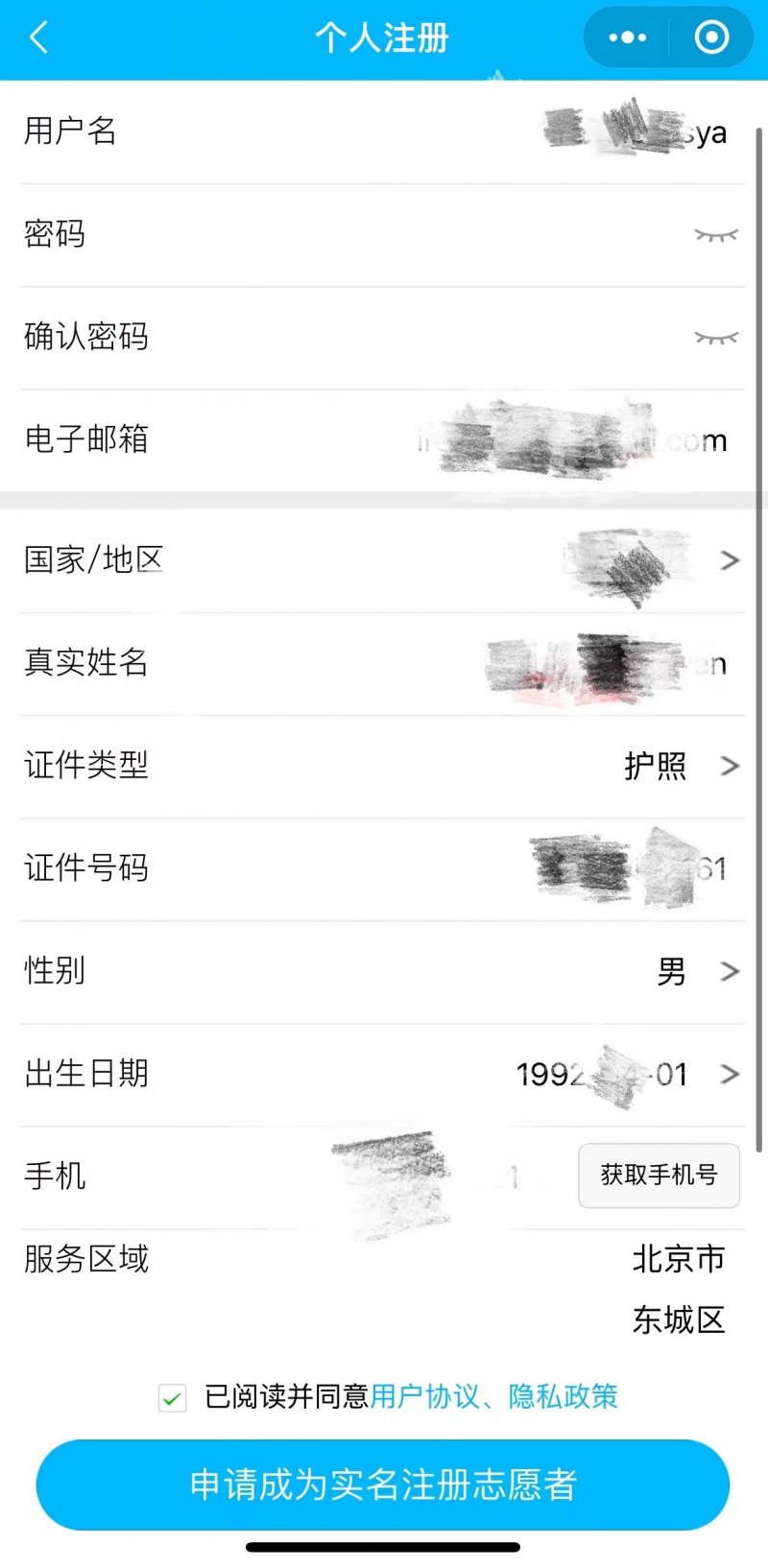Screen dimensions: 768x1568
Task: Change the 服务区域 北京市 东城区
Action: click(383, 1290)
